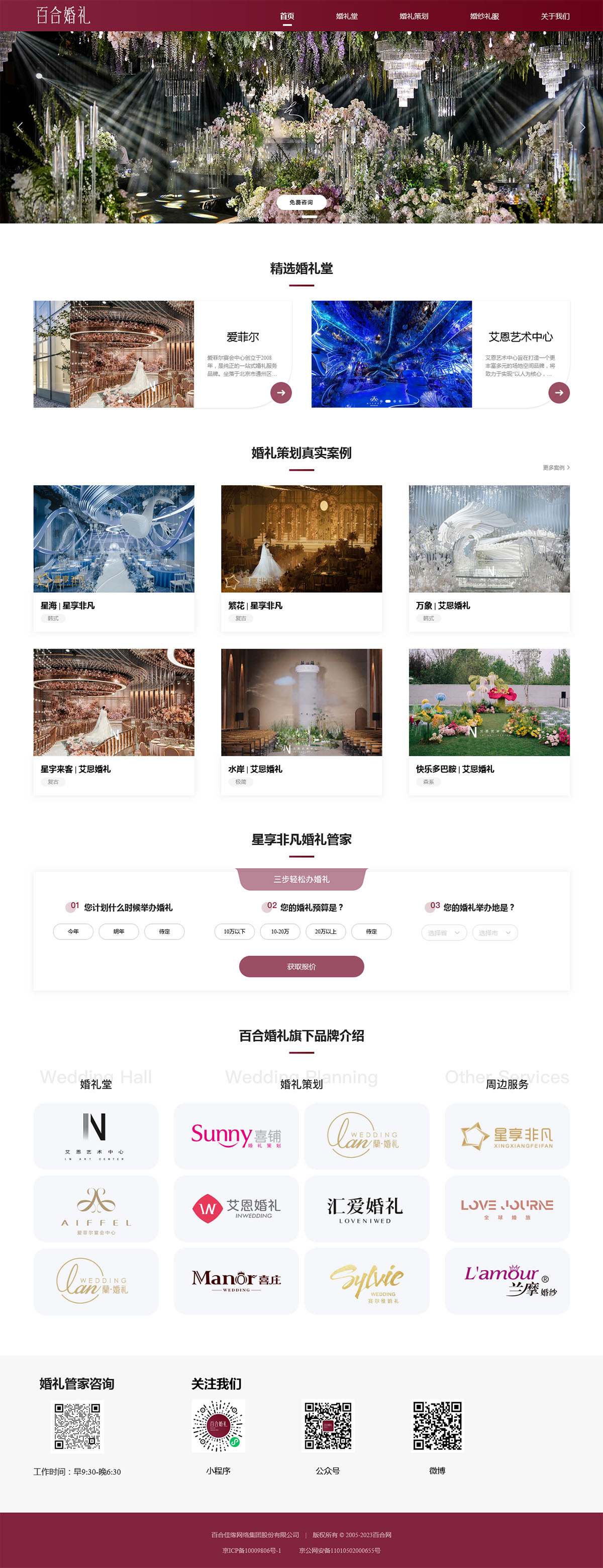
Task: Tap the 免费咨询 button on banner
Action: point(301,202)
